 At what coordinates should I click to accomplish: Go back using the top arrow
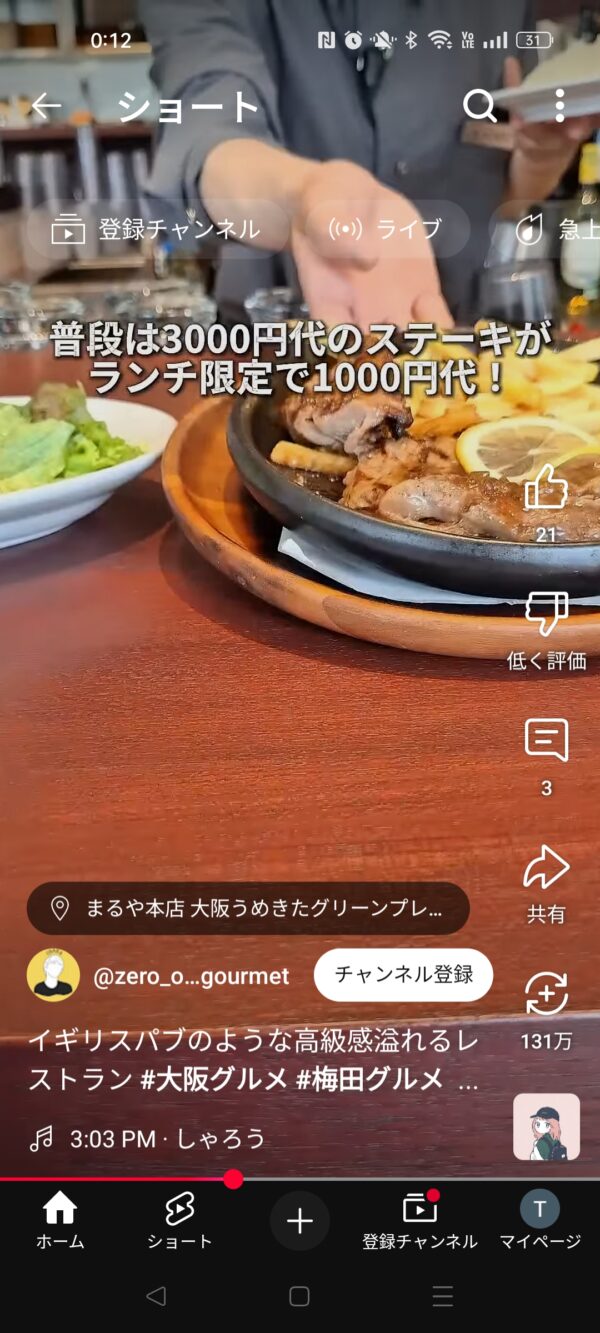click(46, 106)
